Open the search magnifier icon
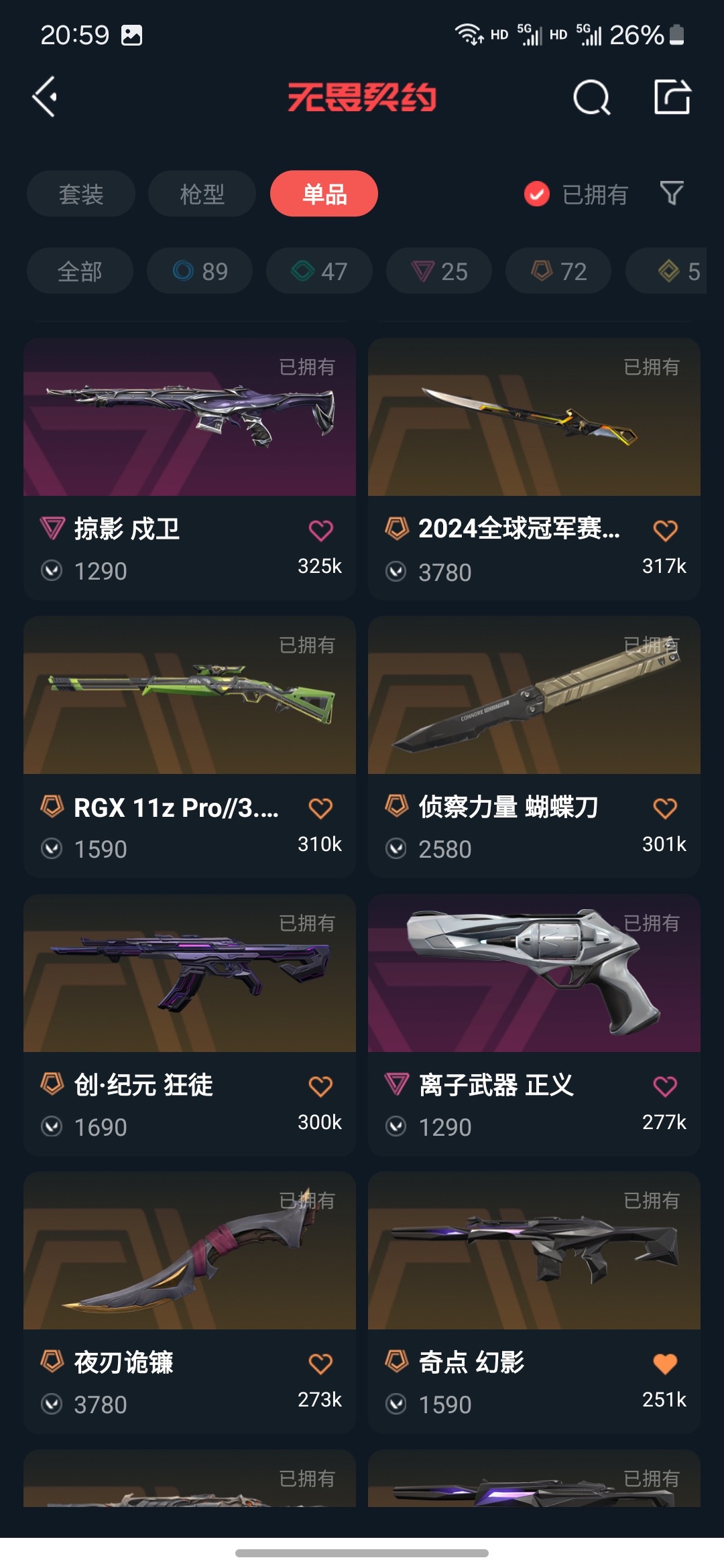The image size is (724, 1568). [592, 98]
